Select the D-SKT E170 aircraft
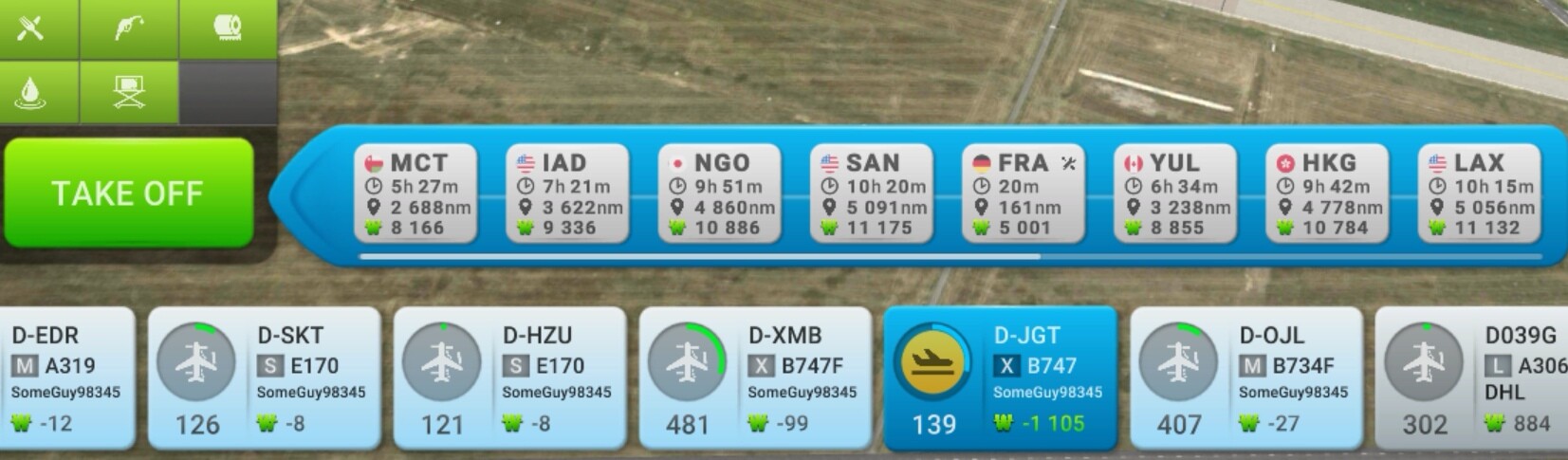The image size is (1568, 460). (264, 377)
